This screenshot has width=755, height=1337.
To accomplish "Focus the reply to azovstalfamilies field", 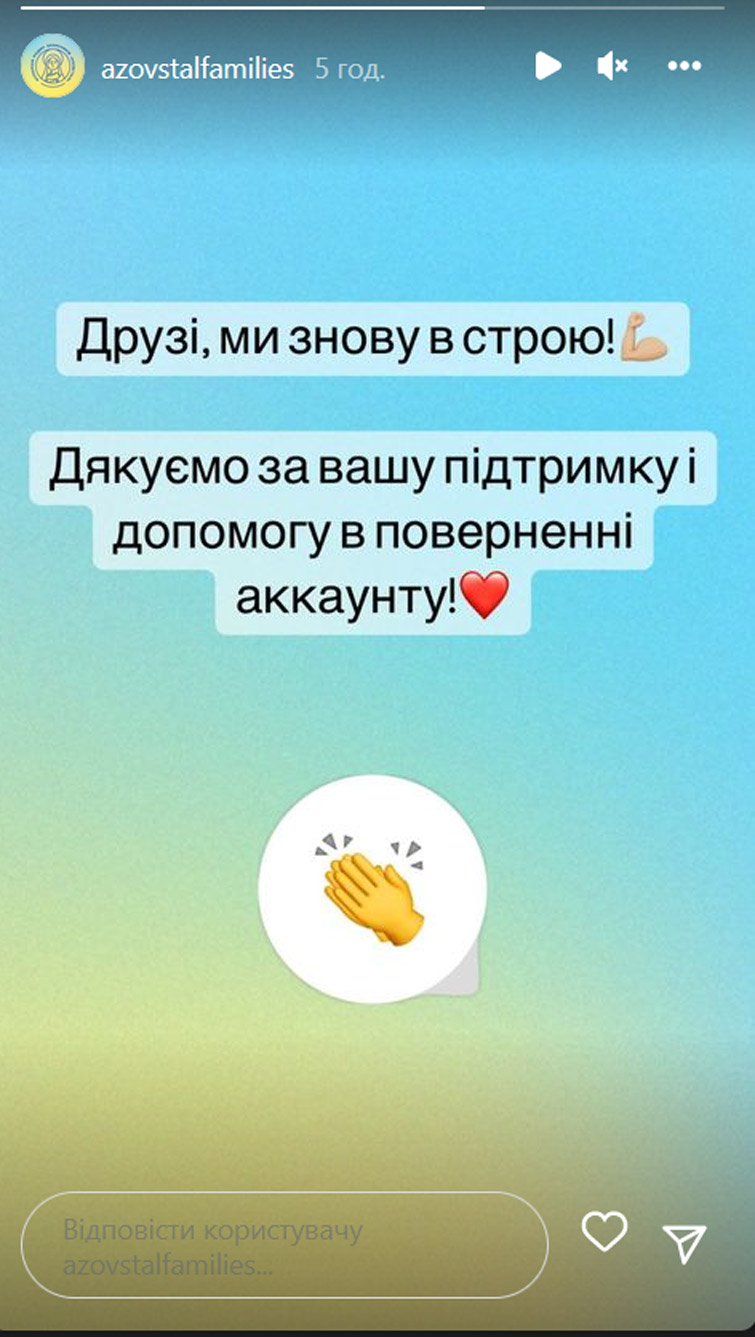I will pyautogui.click(x=284, y=1245).
